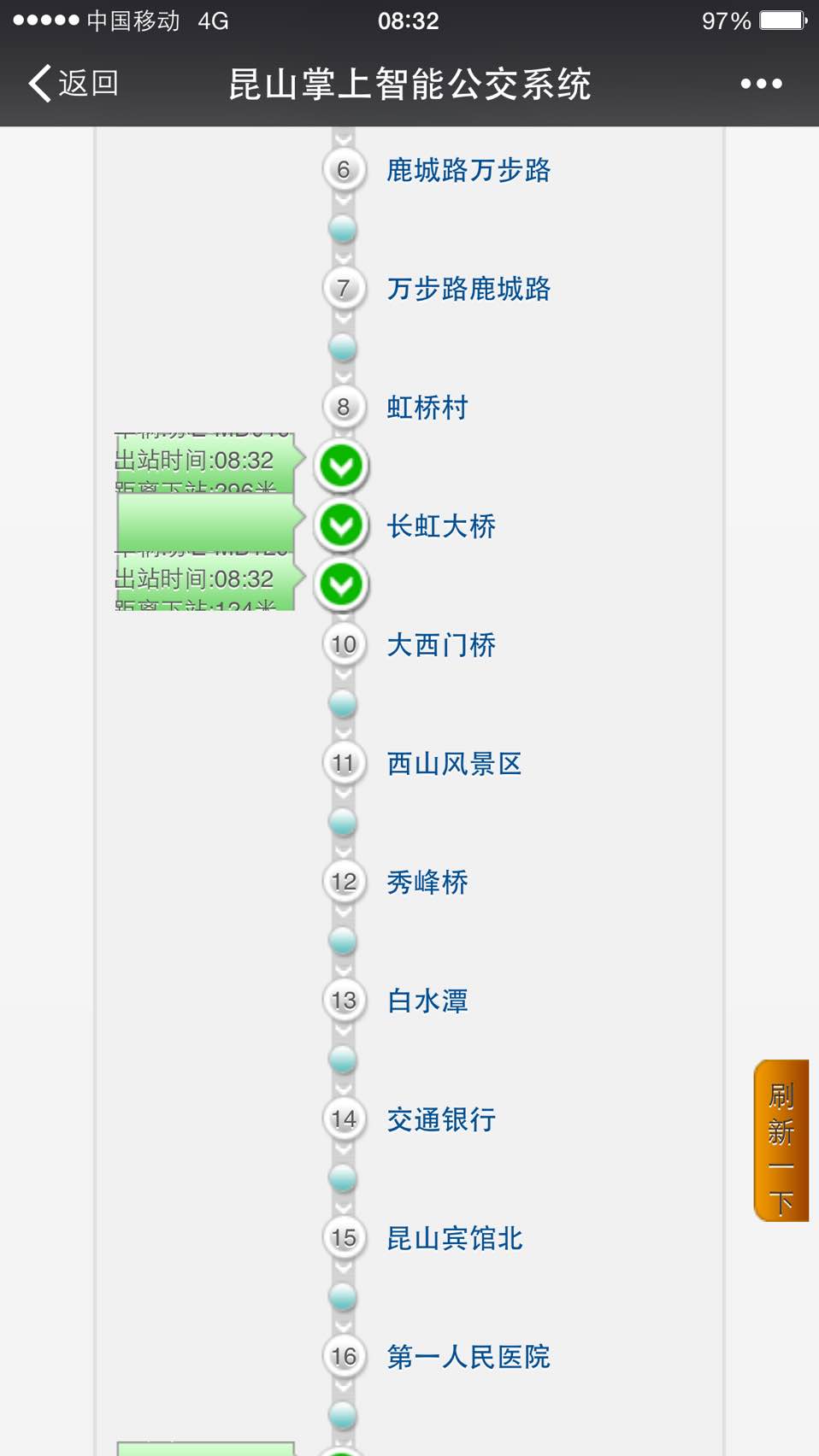This screenshot has height=1456, width=819.
Task: Open stop 大西门桥
Action: [440, 645]
